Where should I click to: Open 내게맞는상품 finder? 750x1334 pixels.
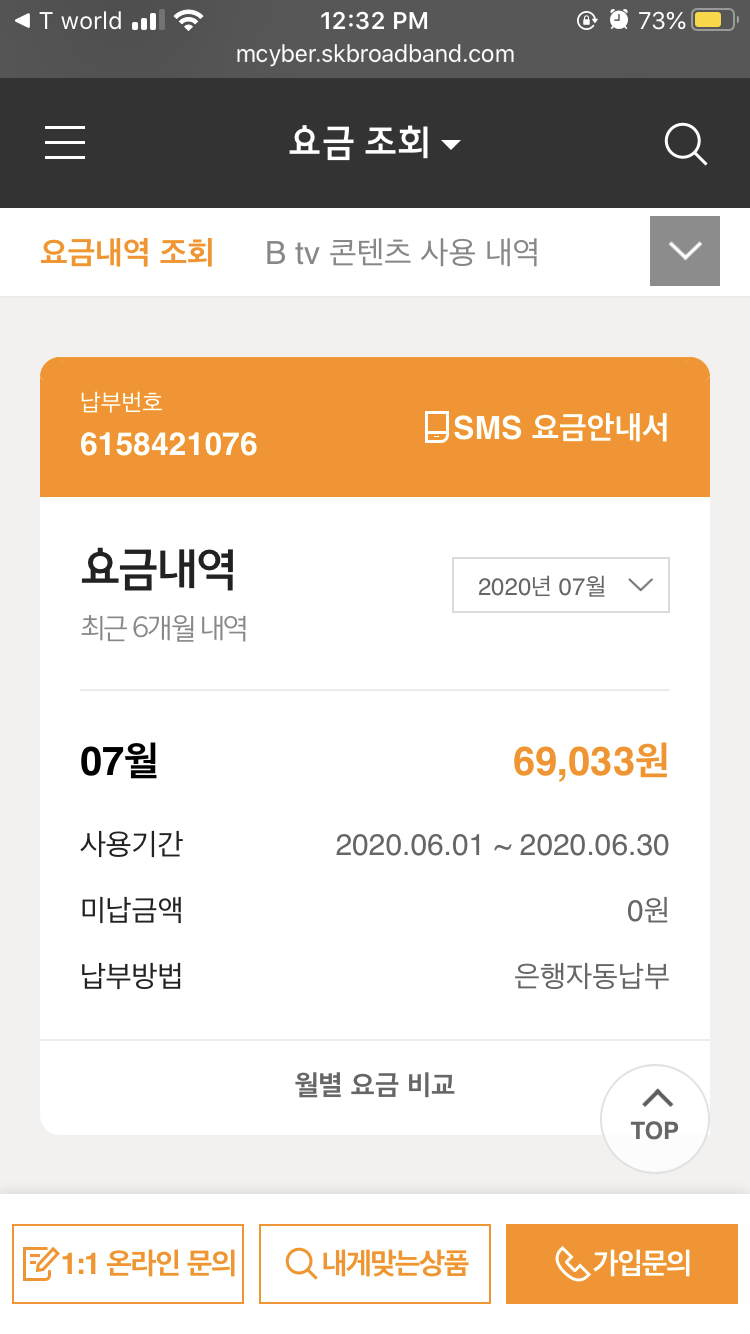pos(375,1264)
